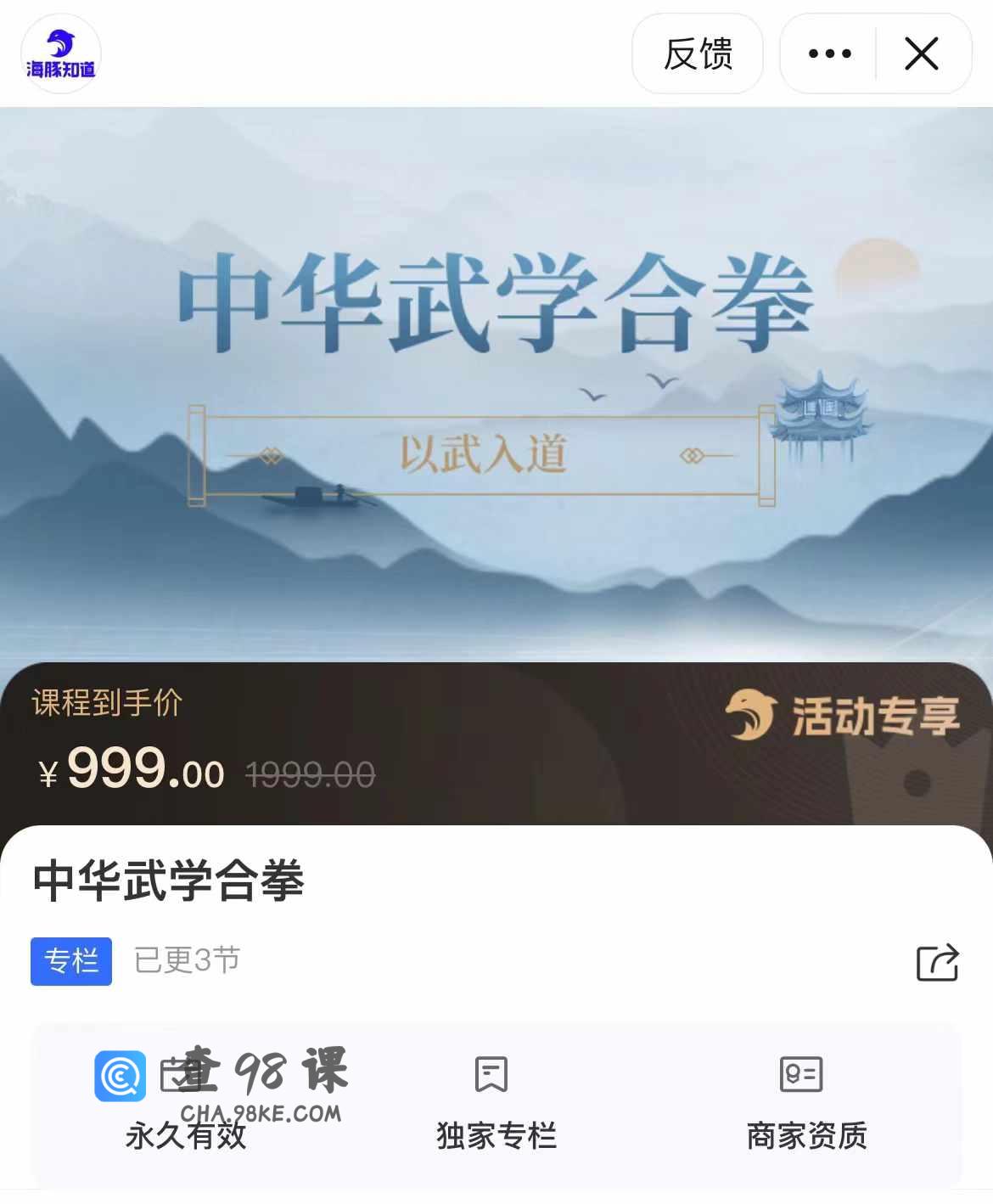Image resolution: width=993 pixels, height=1204 pixels.
Task: Share the 中华武学合拳 course
Action: [x=937, y=963]
